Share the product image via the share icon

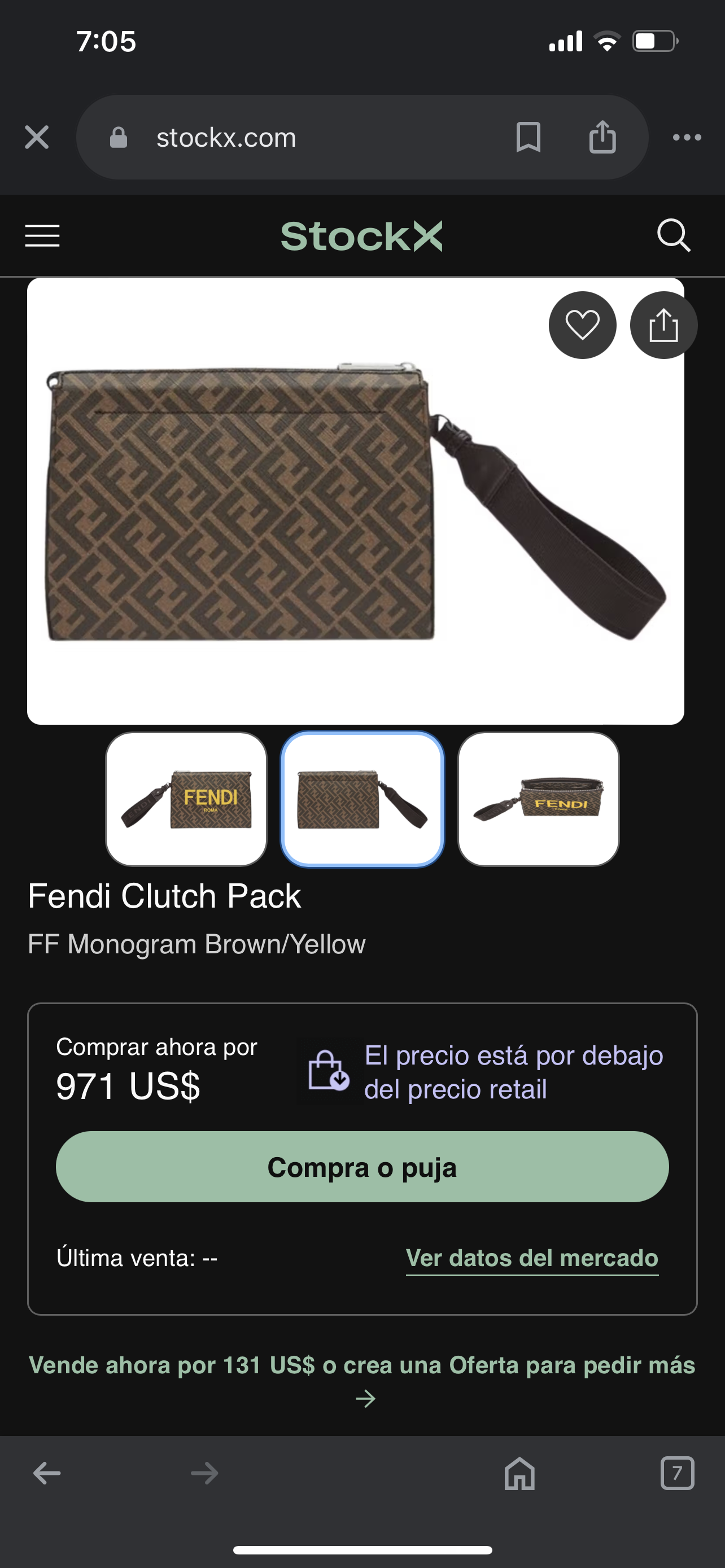point(663,325)
